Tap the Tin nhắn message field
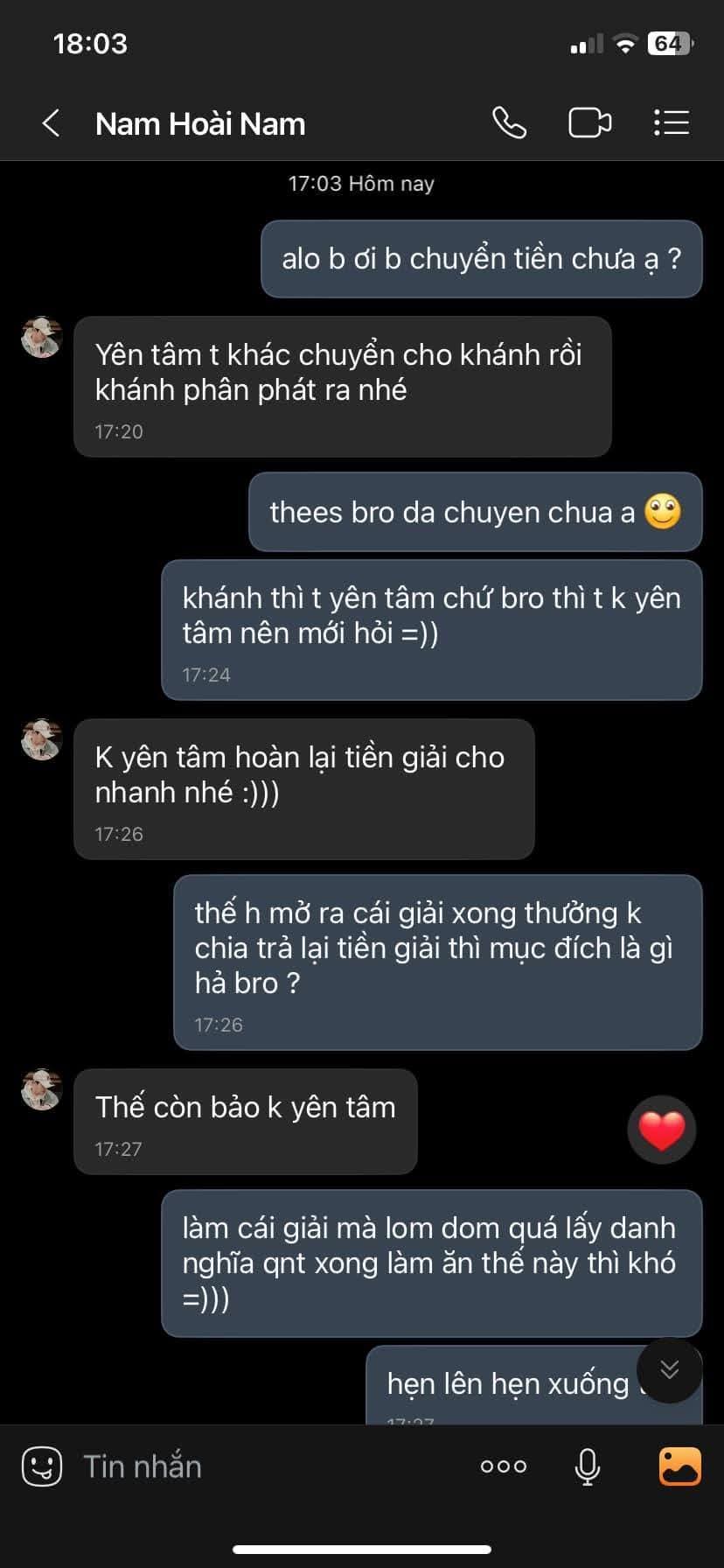 click(x=262, y=1466)
